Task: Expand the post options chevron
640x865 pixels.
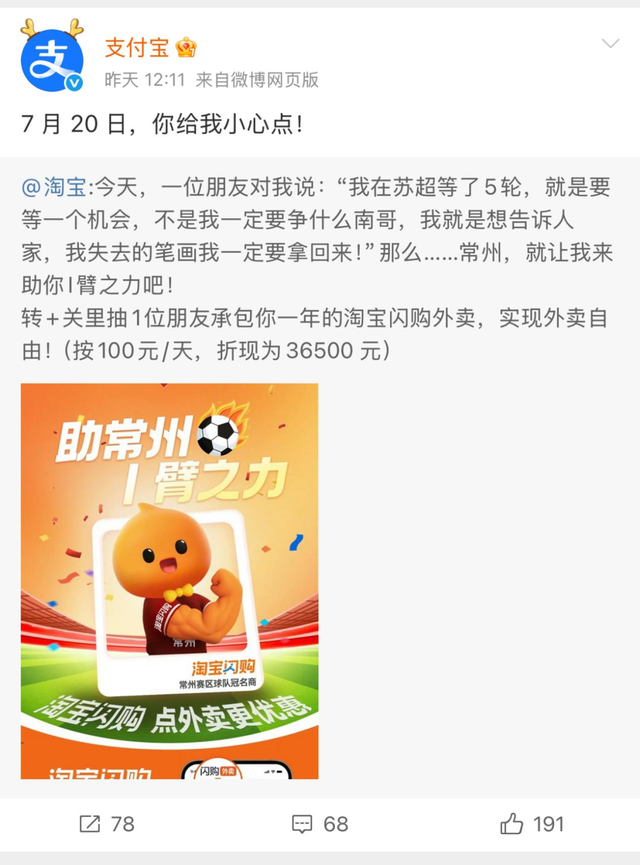Action: tap(608, 44)
